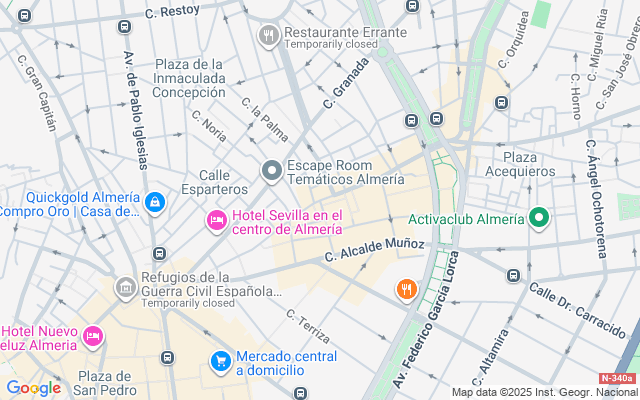The height and width of the screenshot is (400, 640).
Task: Open the Hotel Sevilla en el centro marker
Action: click(216, 221)
